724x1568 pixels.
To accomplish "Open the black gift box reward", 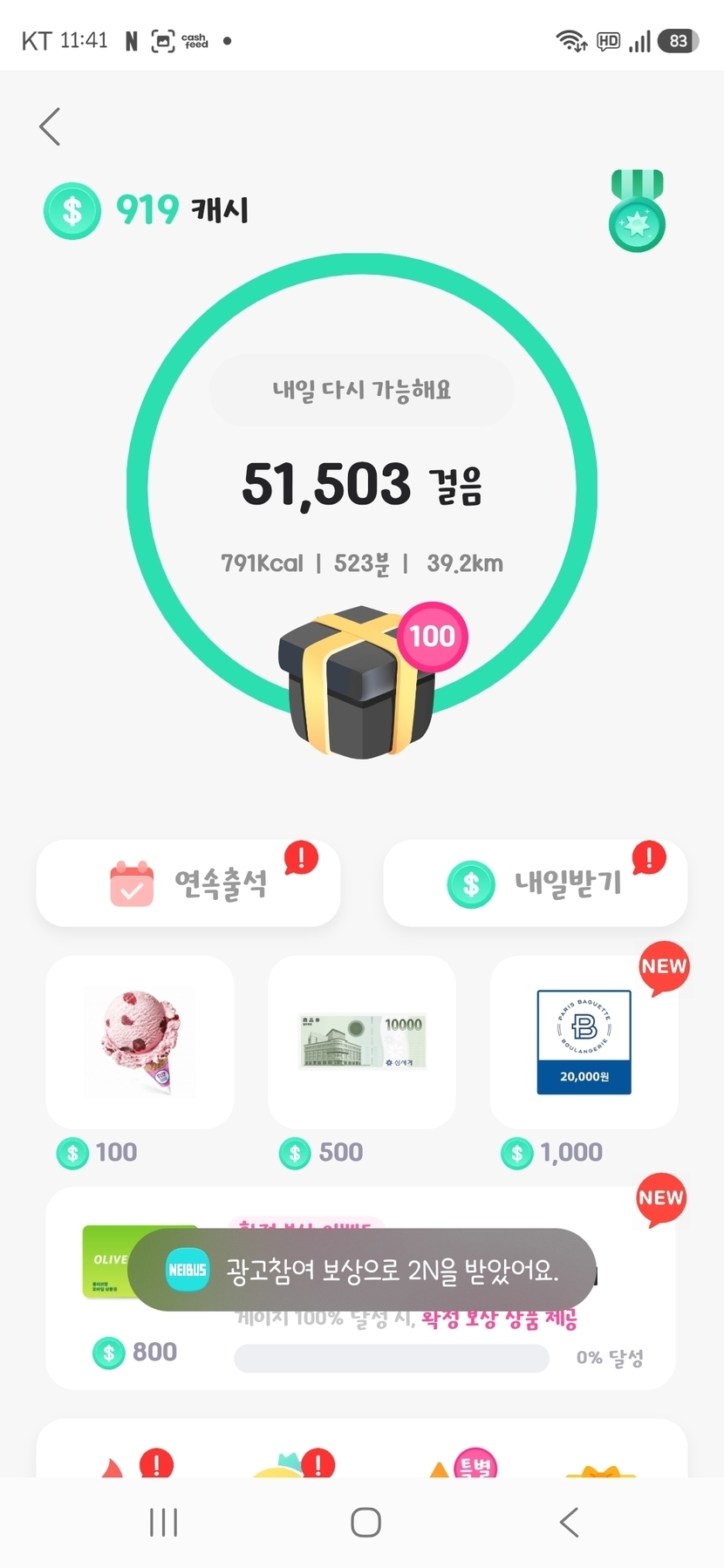I will click(357, 683).
